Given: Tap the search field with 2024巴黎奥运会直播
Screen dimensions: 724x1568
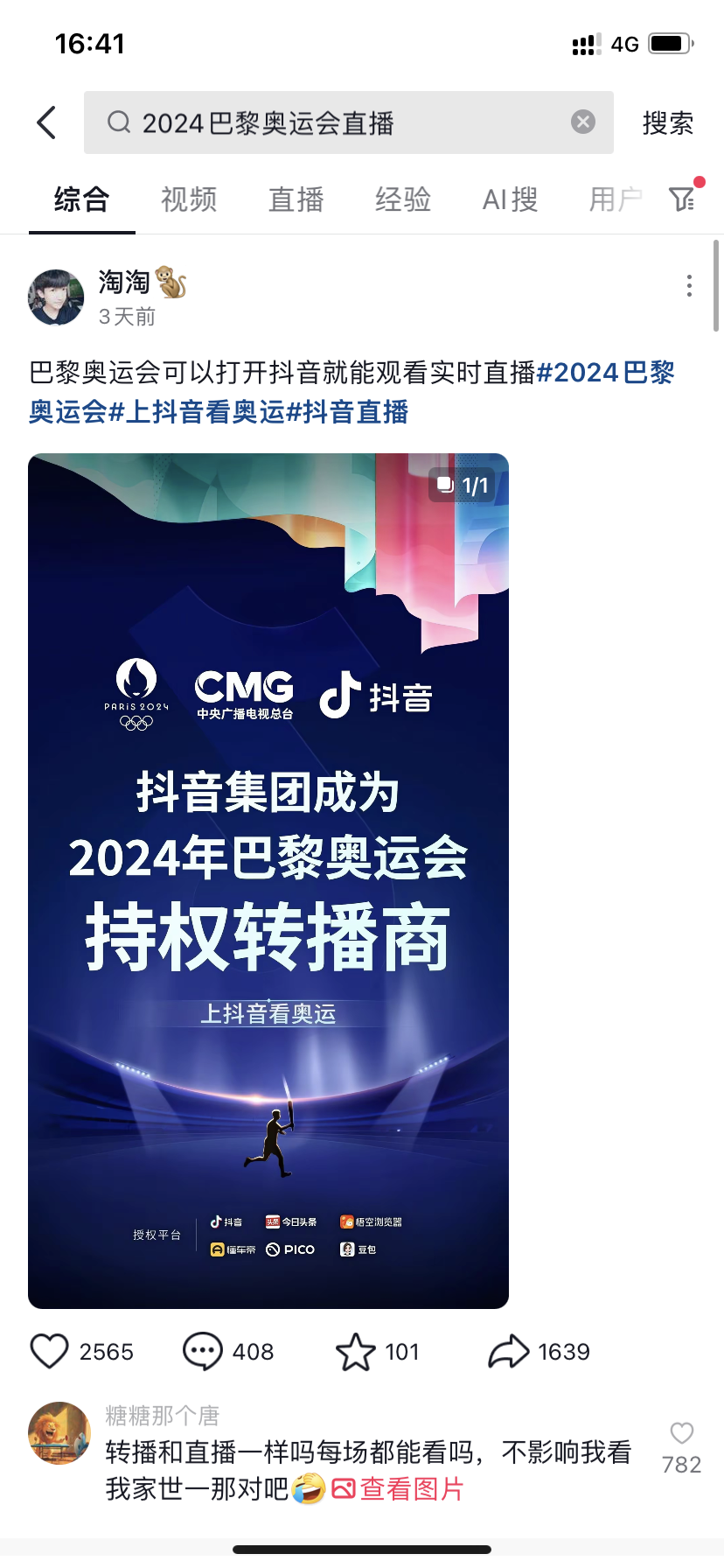Looking at the screenshot, I should (348, 122).
